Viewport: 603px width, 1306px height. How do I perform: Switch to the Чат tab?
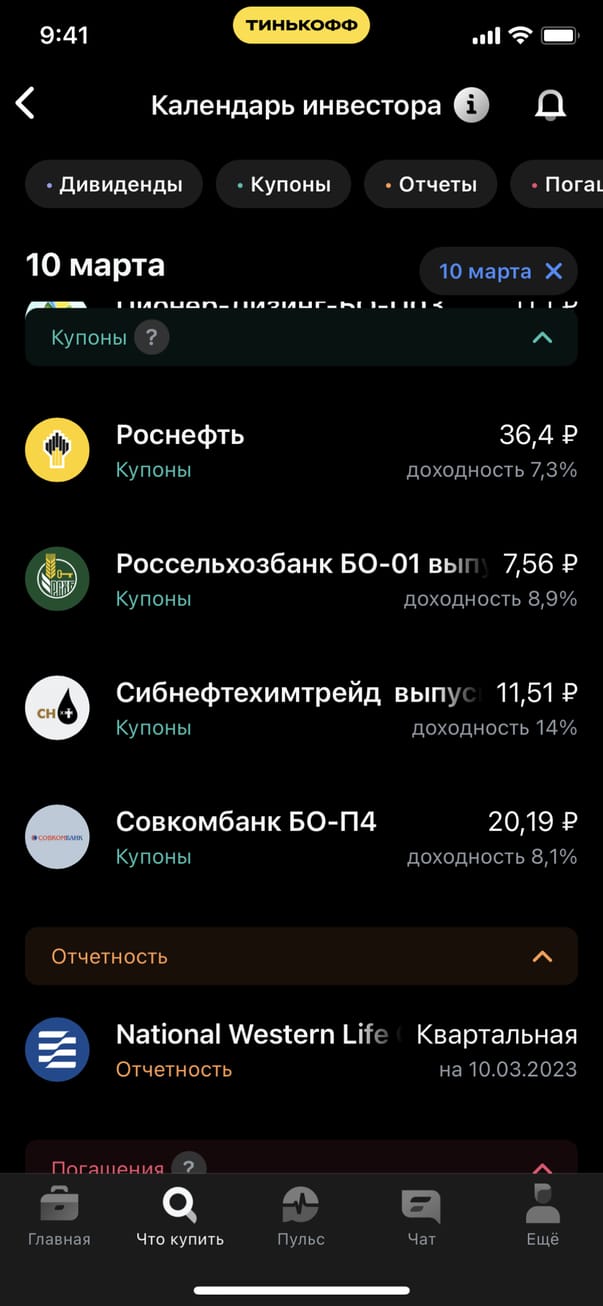[x=421, y=1217]
